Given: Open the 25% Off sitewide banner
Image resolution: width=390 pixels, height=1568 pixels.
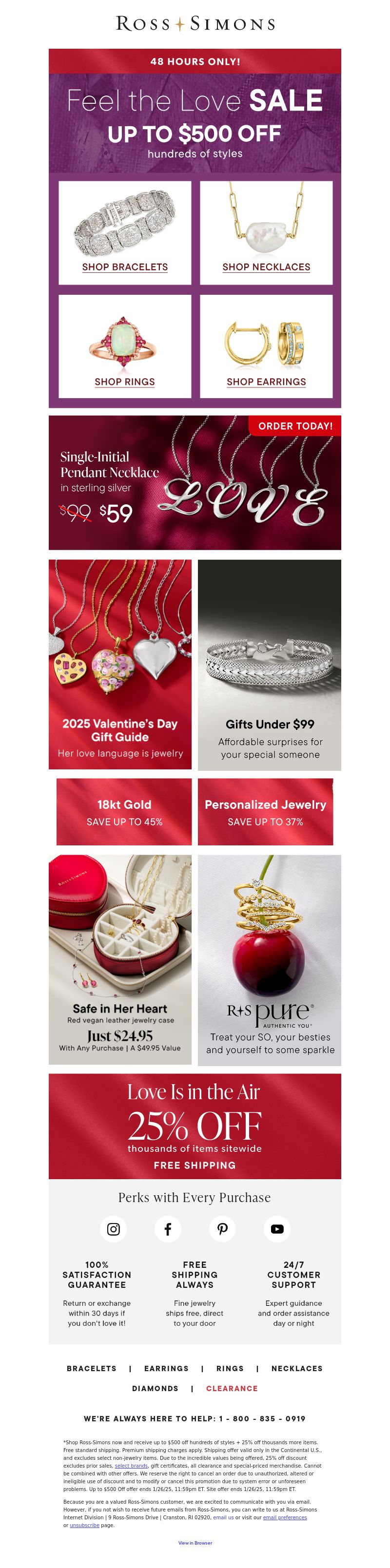Looking at the screenshot, I should tap(195, 1126).
